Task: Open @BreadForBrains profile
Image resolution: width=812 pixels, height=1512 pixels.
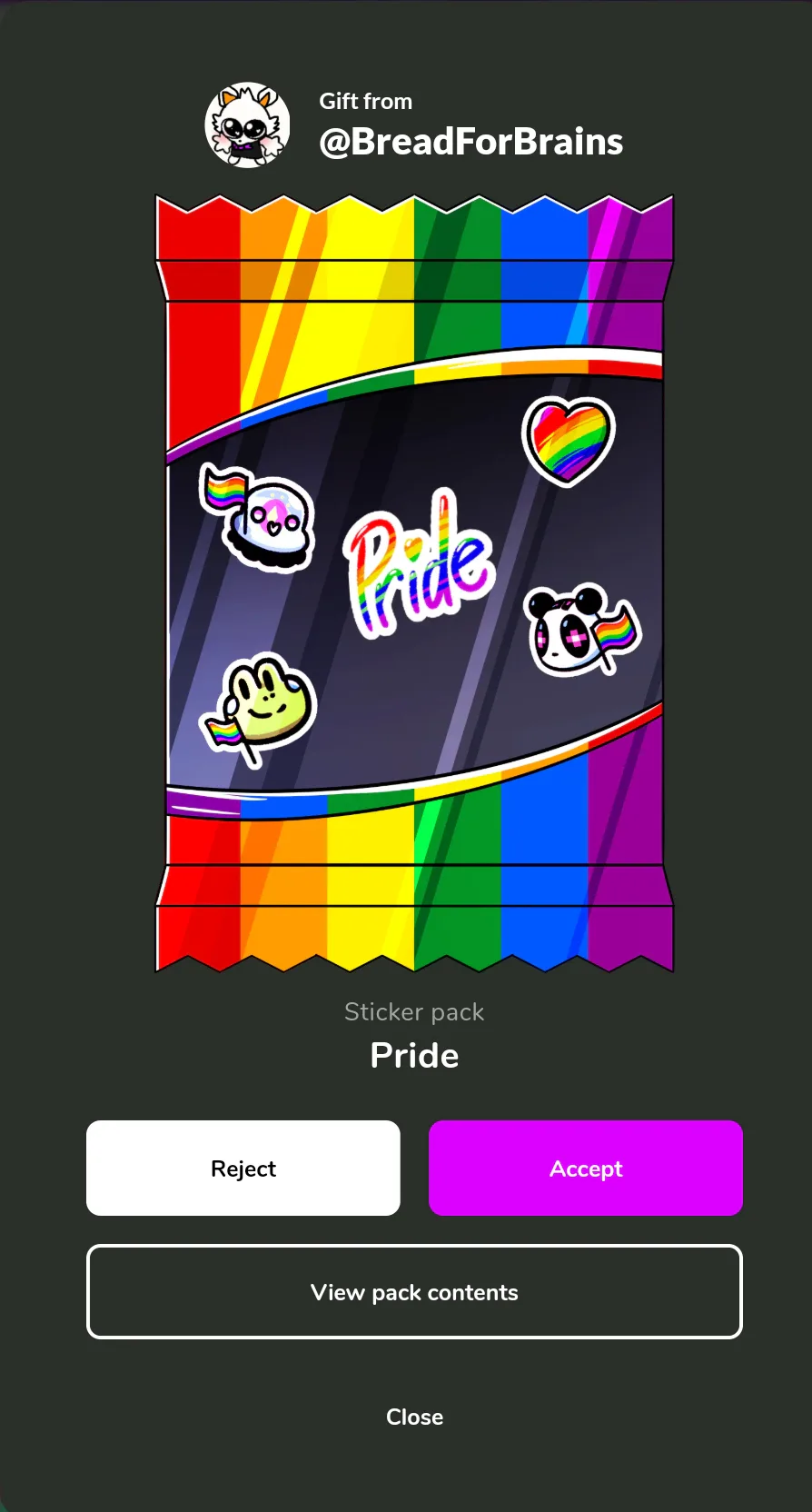Action: point(470,142)
